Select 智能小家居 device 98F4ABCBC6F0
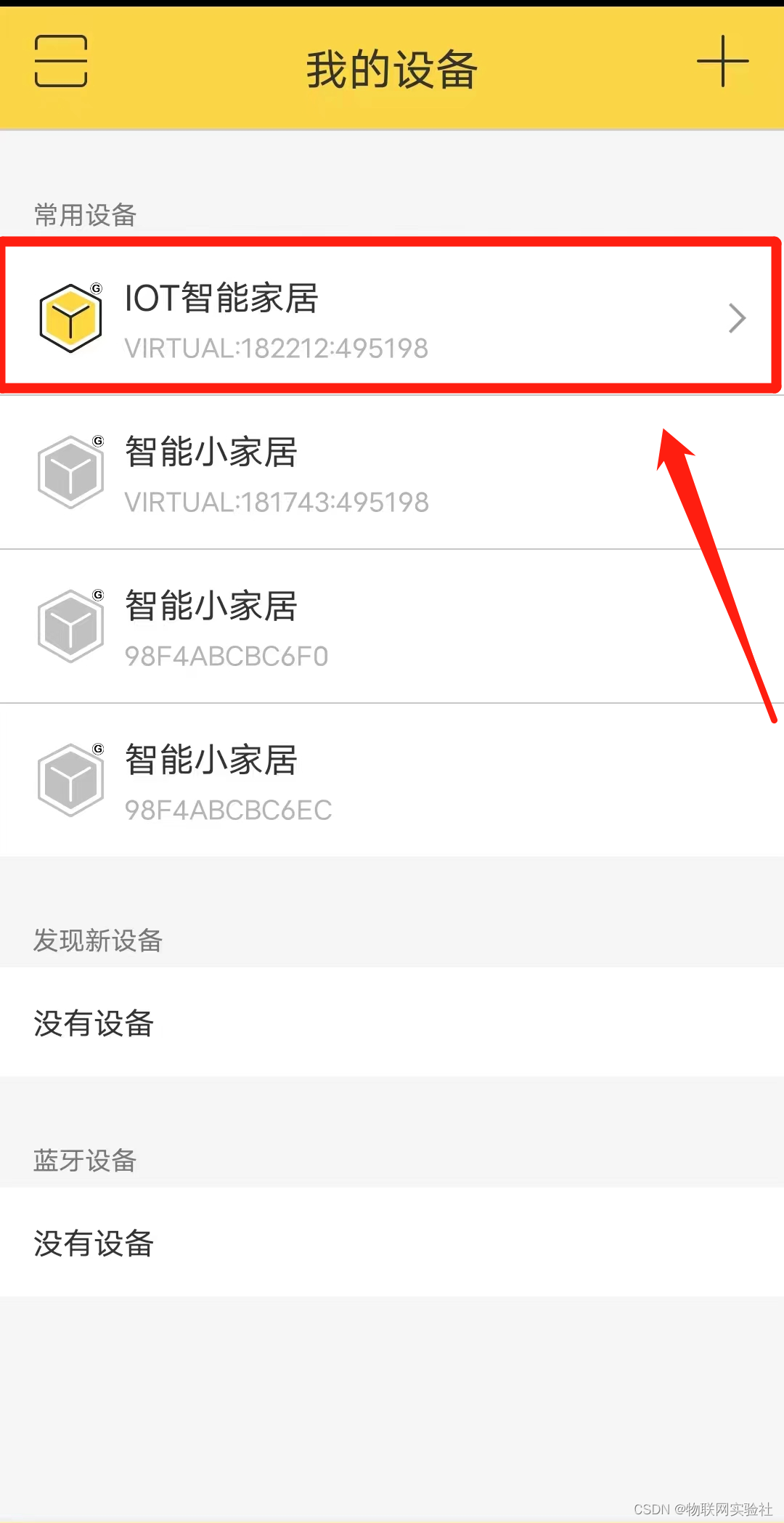Image resolution: width=784 pixels, height=1523 pixels. [392, 627]
